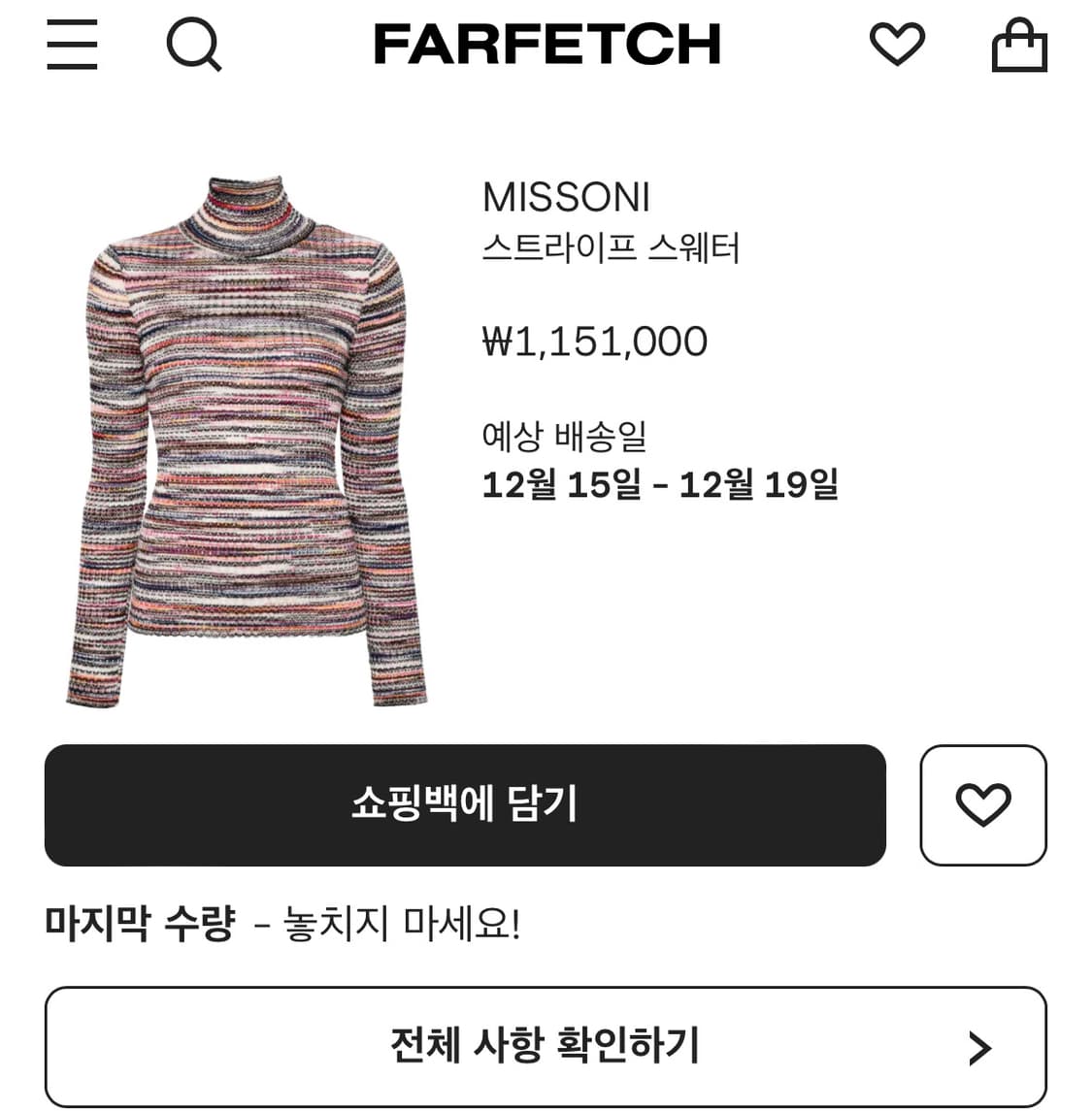Viewport: 1092px width, 1111px height.
Task: Open the hamburger navigation menu
Action: click(x=72, y=44)
